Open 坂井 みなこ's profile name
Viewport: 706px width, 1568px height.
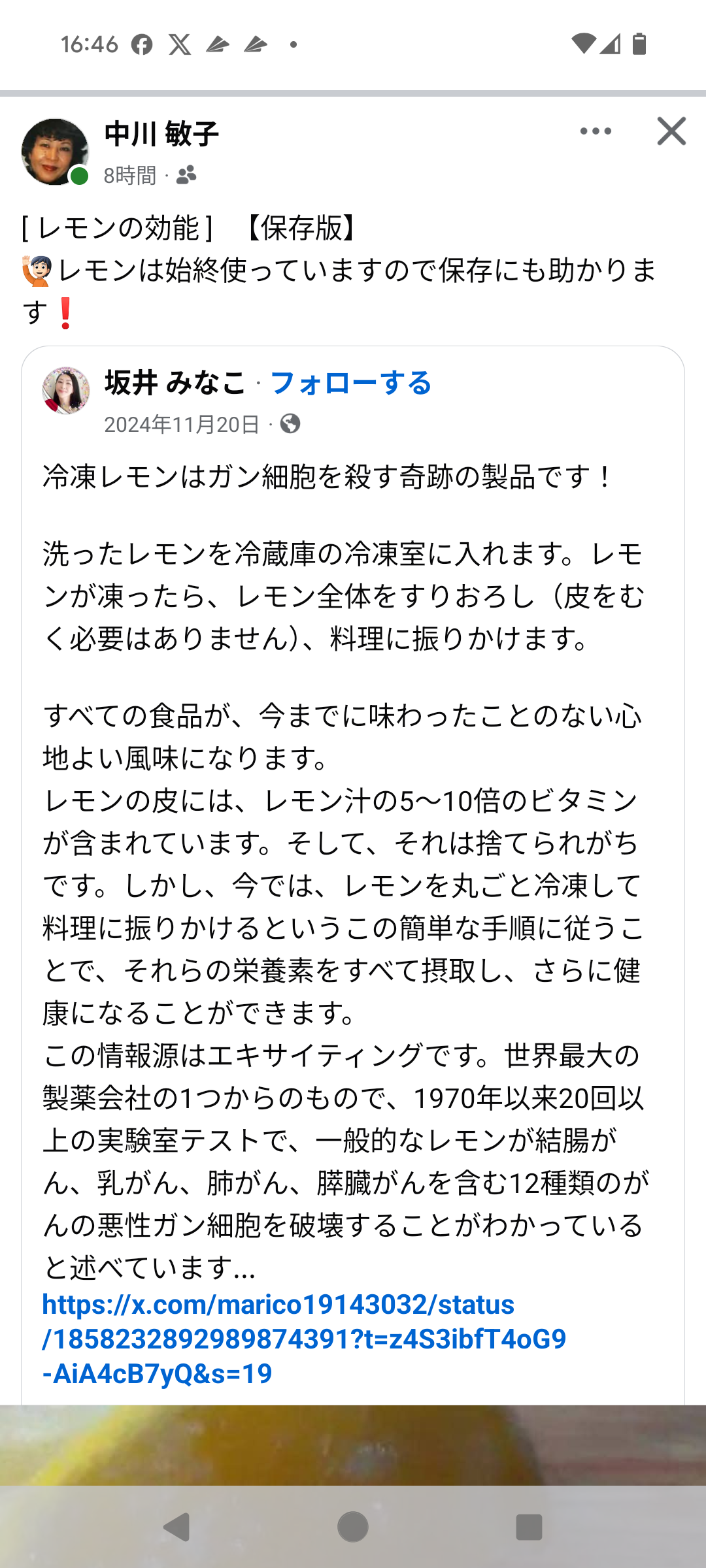(175, 383)
